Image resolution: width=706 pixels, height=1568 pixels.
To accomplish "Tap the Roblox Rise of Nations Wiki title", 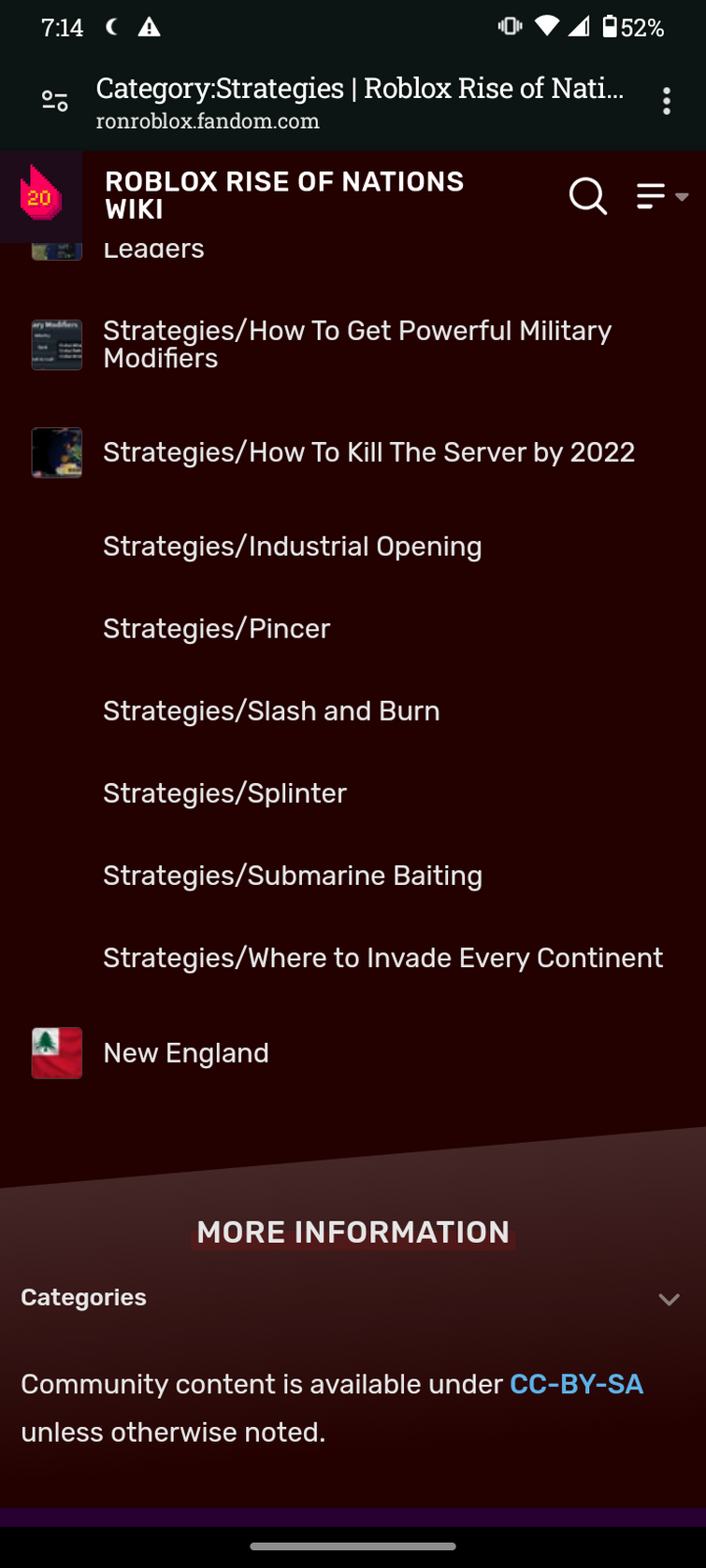I will pos(283,195).
